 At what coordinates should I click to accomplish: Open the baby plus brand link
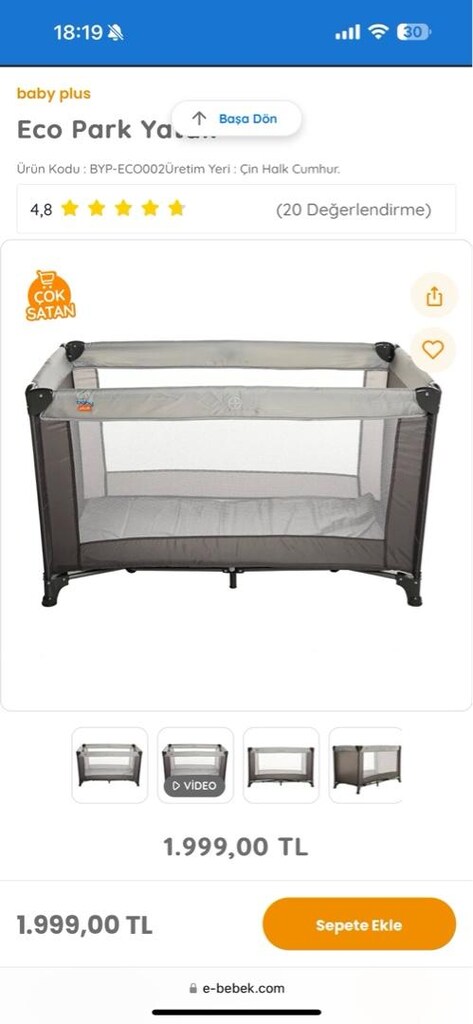point(54,93)
